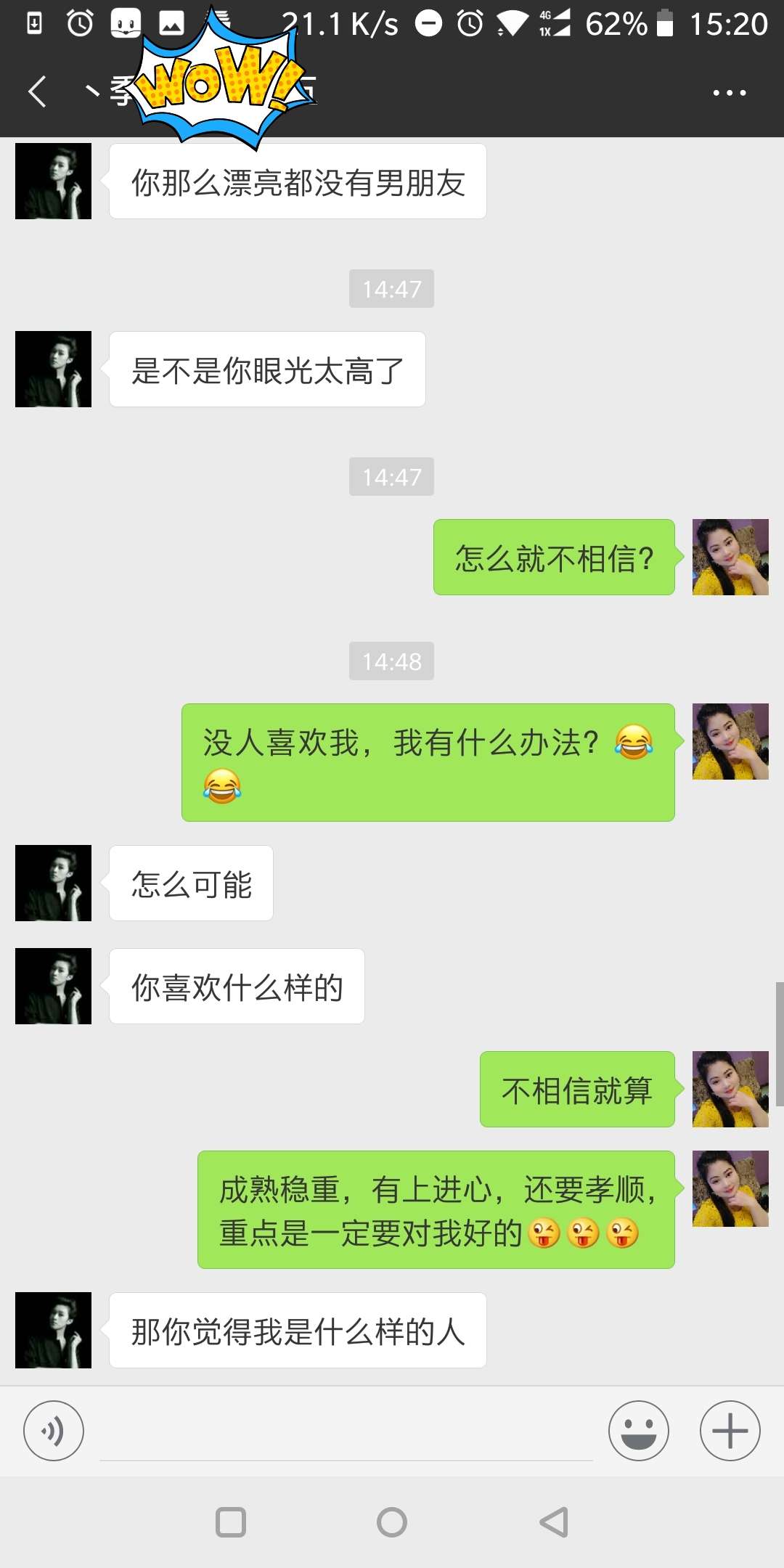Tap the alarm clock status bar icon
The image size is (784, 1568).
(x=469, y=23)
